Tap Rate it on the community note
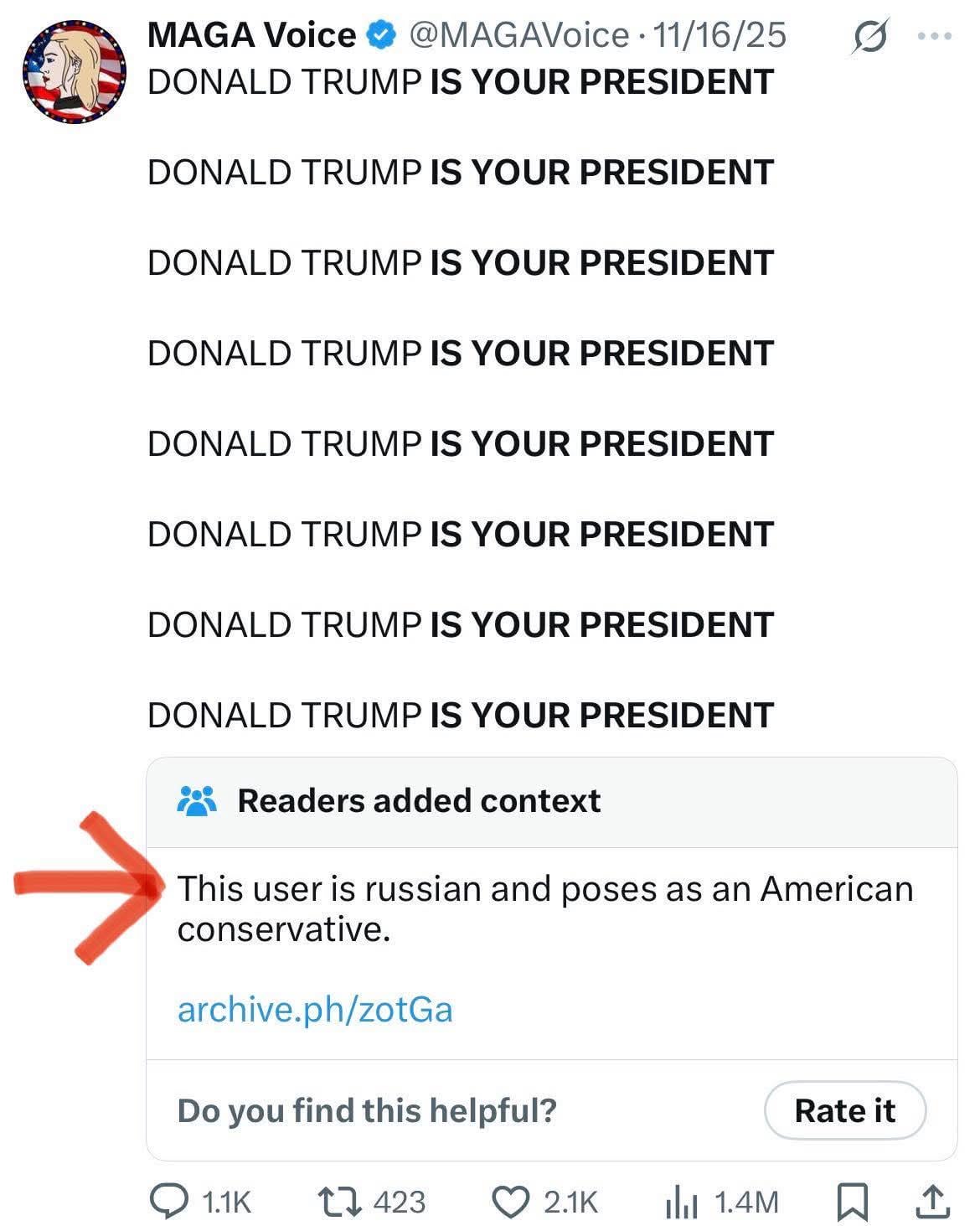 click(x=844, y=1110)
